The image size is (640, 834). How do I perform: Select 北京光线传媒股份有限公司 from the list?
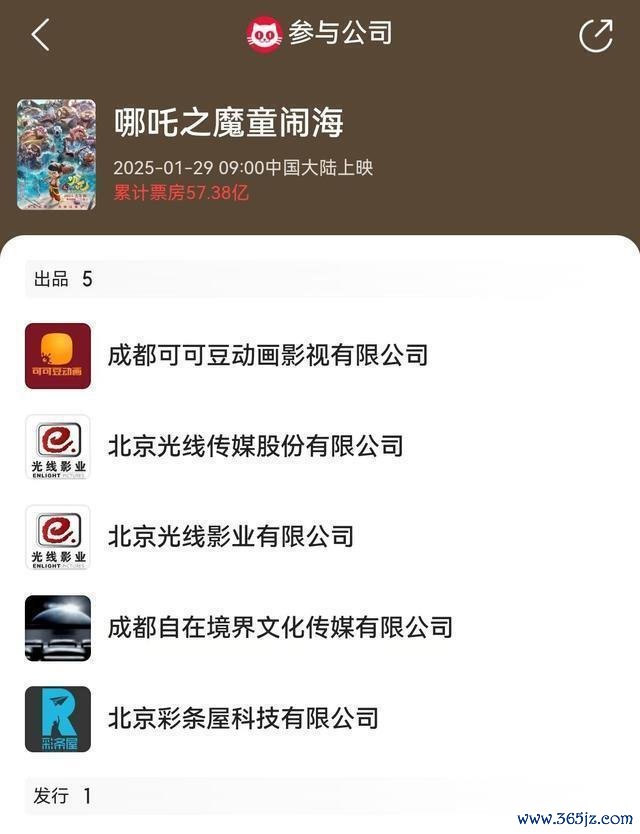click(x=255, y=446)
